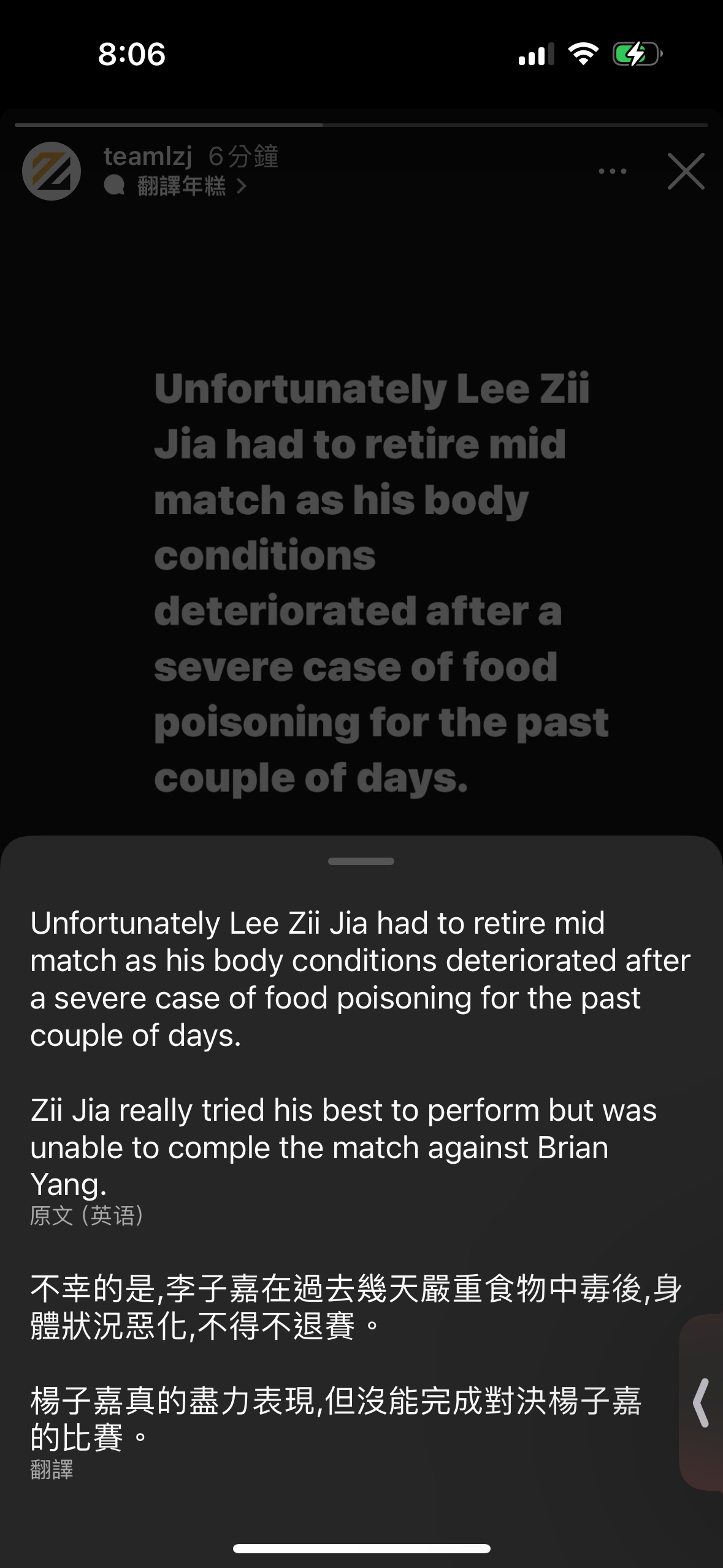Close the teamlzj story
This screenshot has height=1568, width=723.
click(x=686, y=171)
